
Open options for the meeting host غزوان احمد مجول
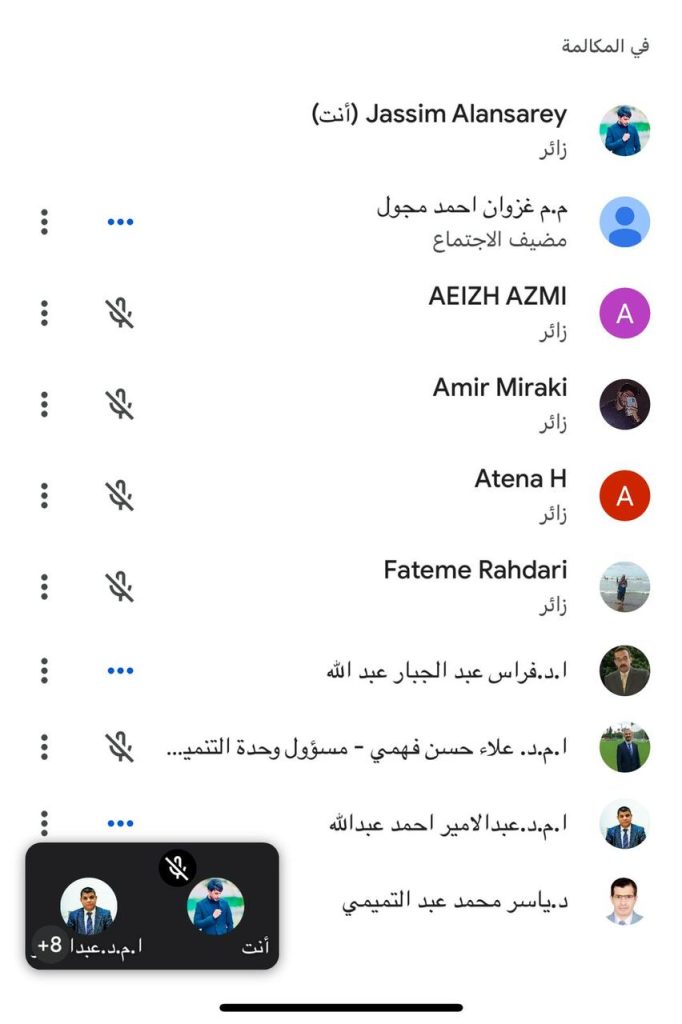click(44, 222)
